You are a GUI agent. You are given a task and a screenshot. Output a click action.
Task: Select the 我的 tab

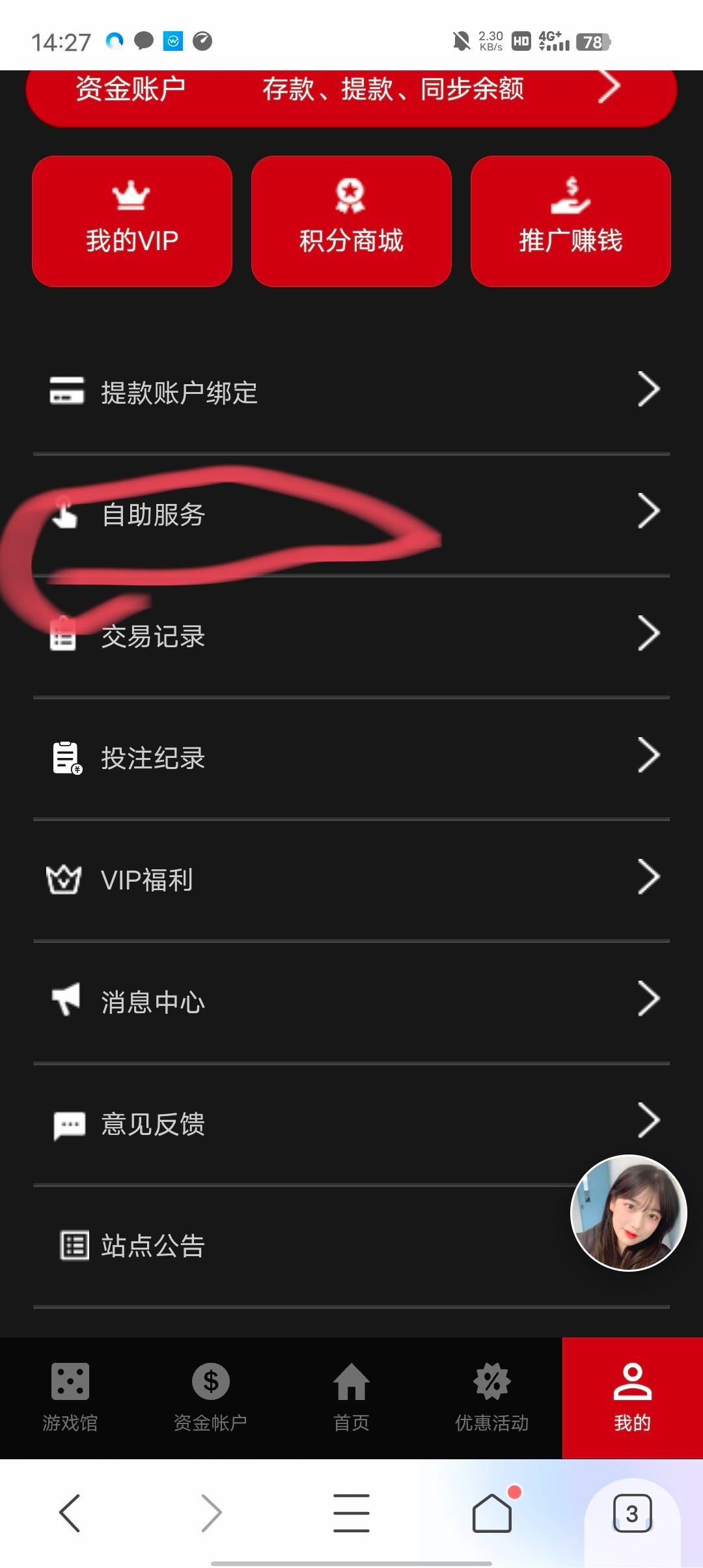(x=633, y=1397)
